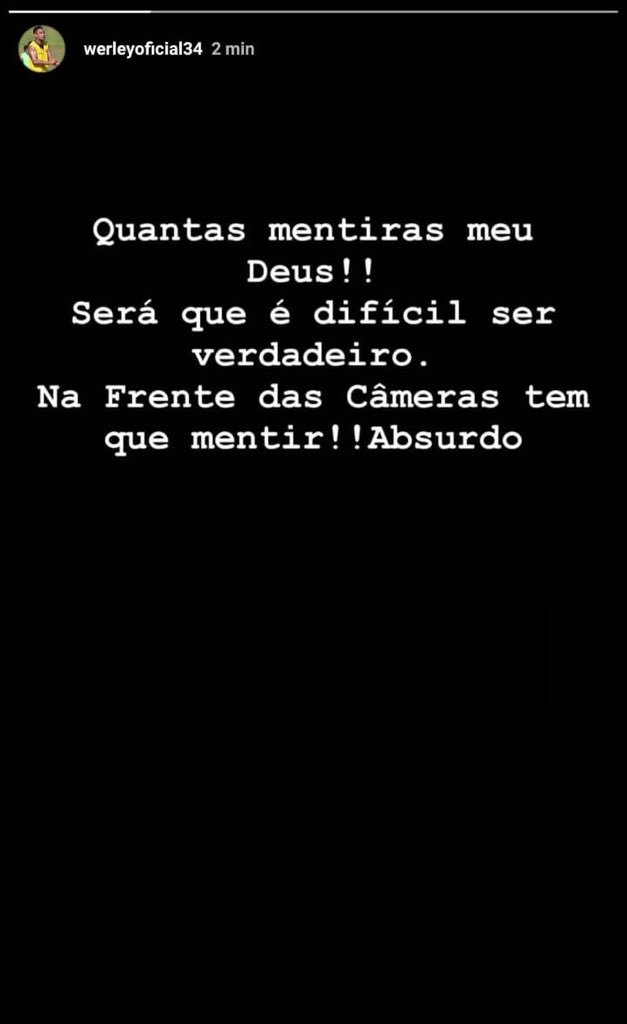
Task: Open werleyoficial34's profile picture
Action: pyautogui.click(x=41, y=49)
